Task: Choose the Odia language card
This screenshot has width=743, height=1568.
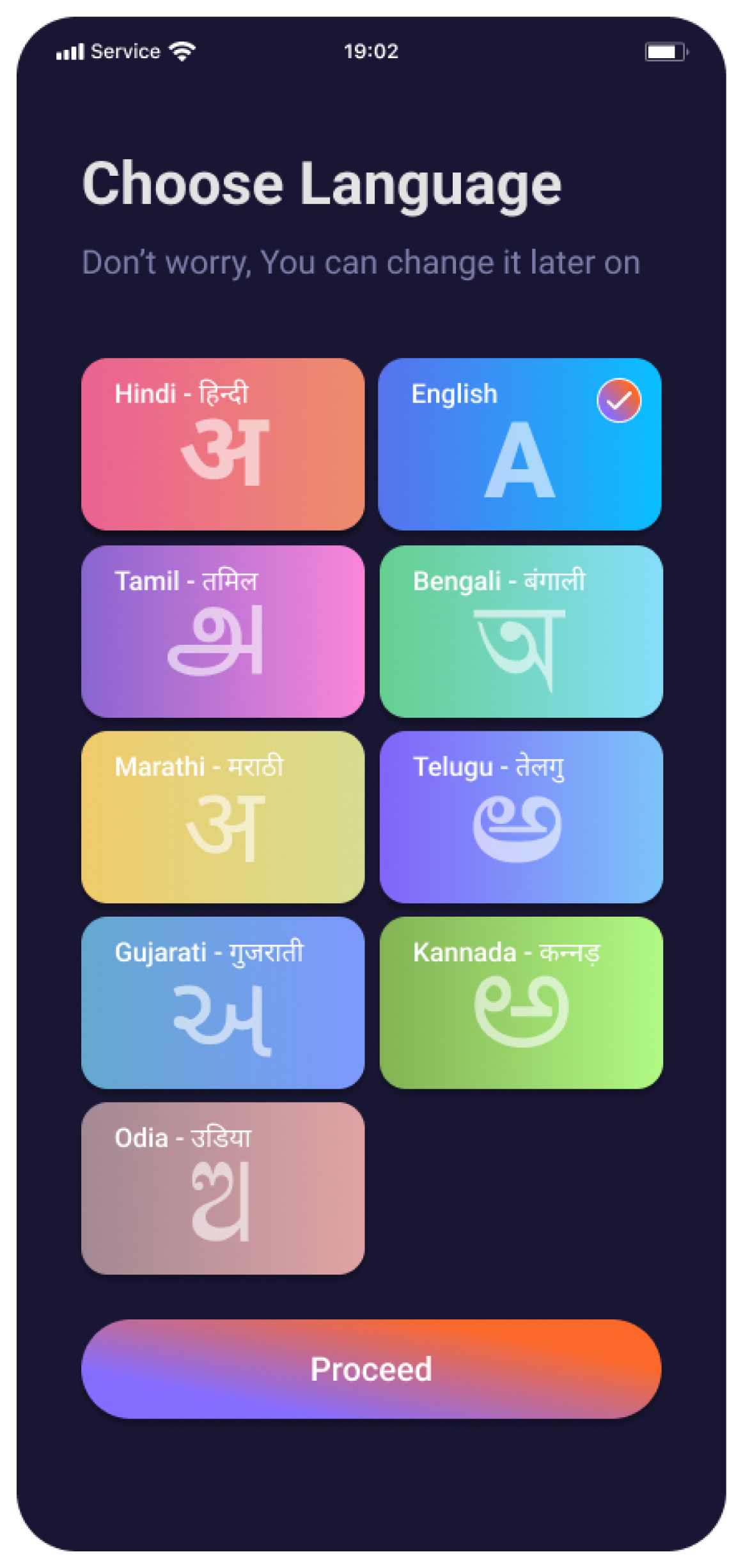Action: pos(223,1188)
